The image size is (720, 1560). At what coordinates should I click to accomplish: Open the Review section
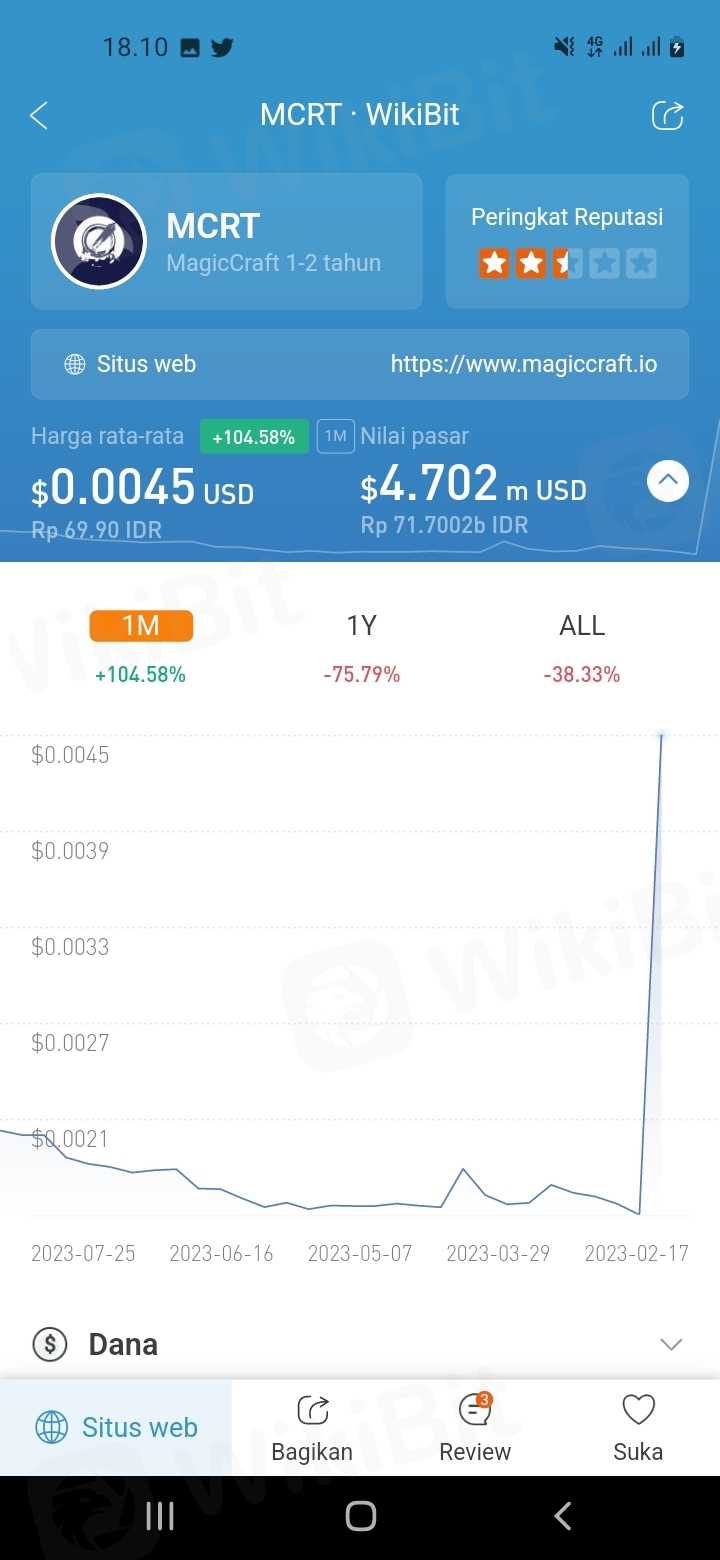point(475,1428)
